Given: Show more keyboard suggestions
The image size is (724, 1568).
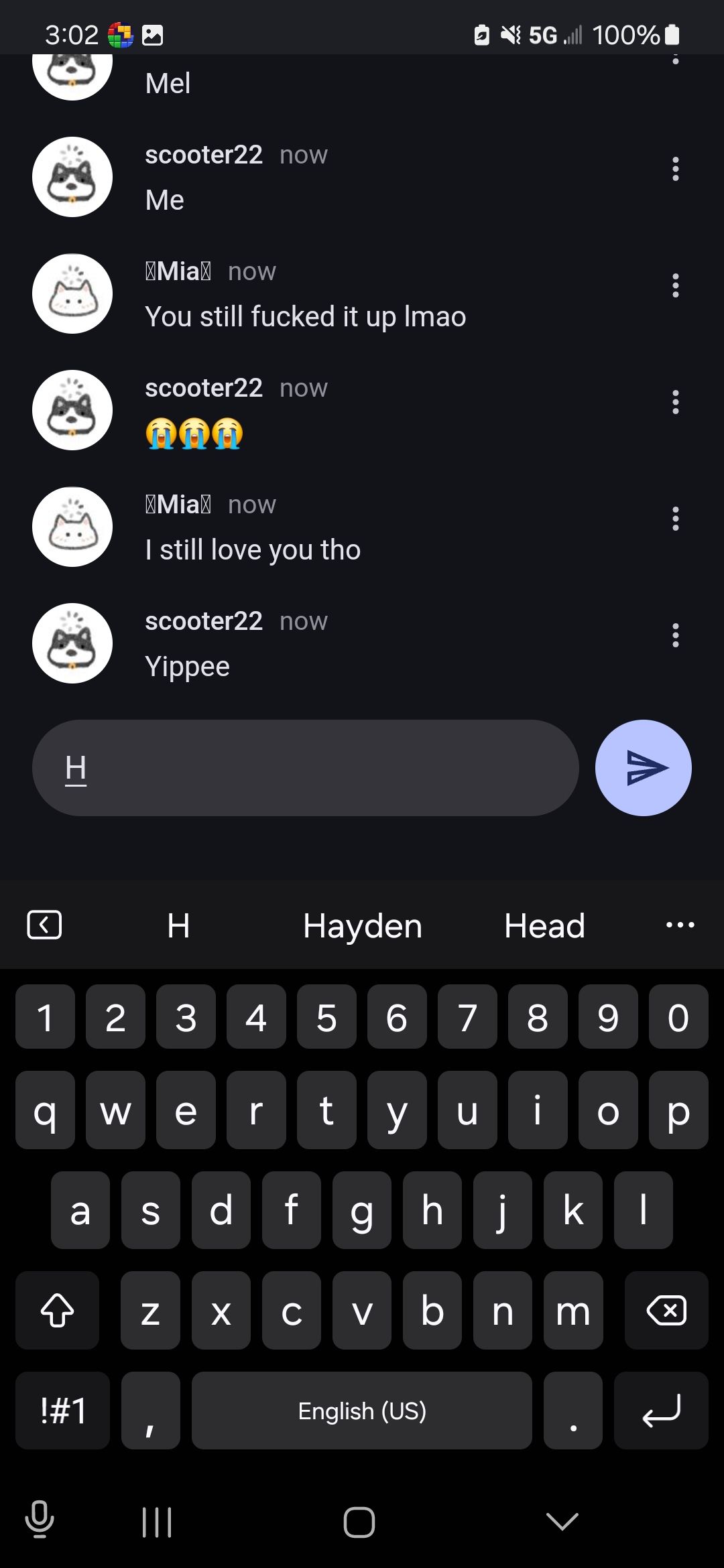Looking at the screenshot, I should coord(680,925).
